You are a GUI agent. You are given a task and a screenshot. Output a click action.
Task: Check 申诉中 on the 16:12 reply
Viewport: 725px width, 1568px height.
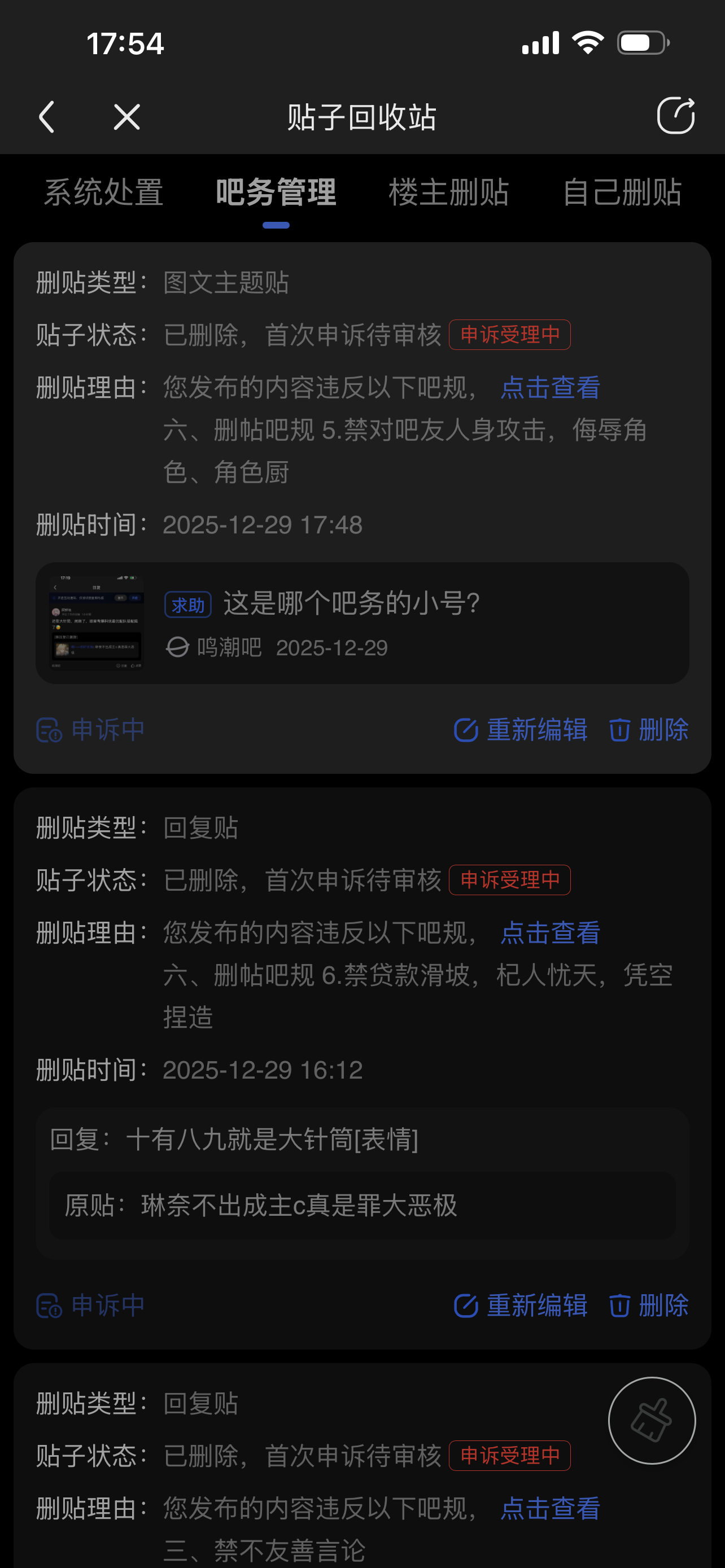click(91, 1306)
